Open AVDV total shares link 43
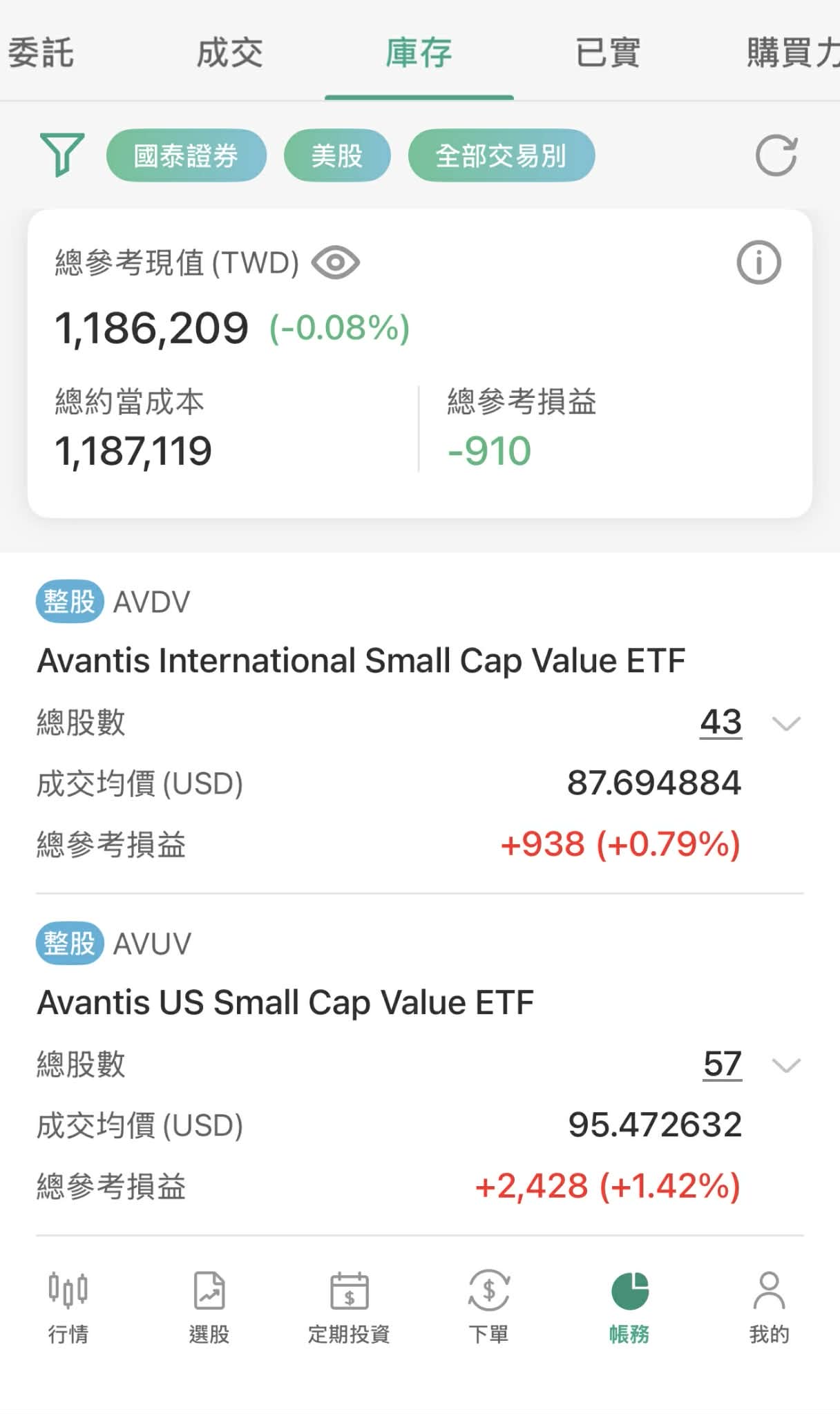 [x=720, y=723]
